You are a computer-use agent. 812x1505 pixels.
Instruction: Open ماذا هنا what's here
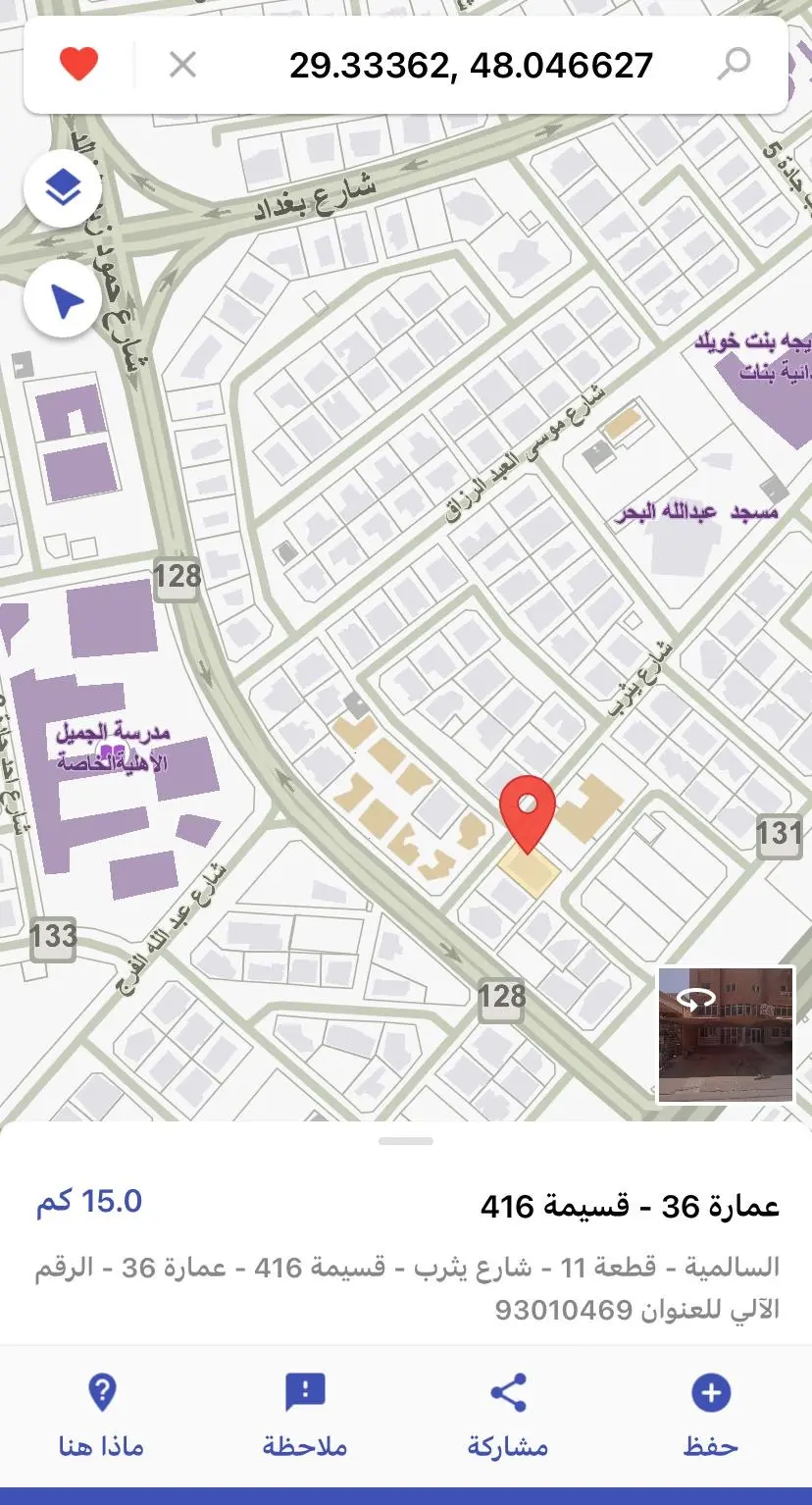point(102,1417)
